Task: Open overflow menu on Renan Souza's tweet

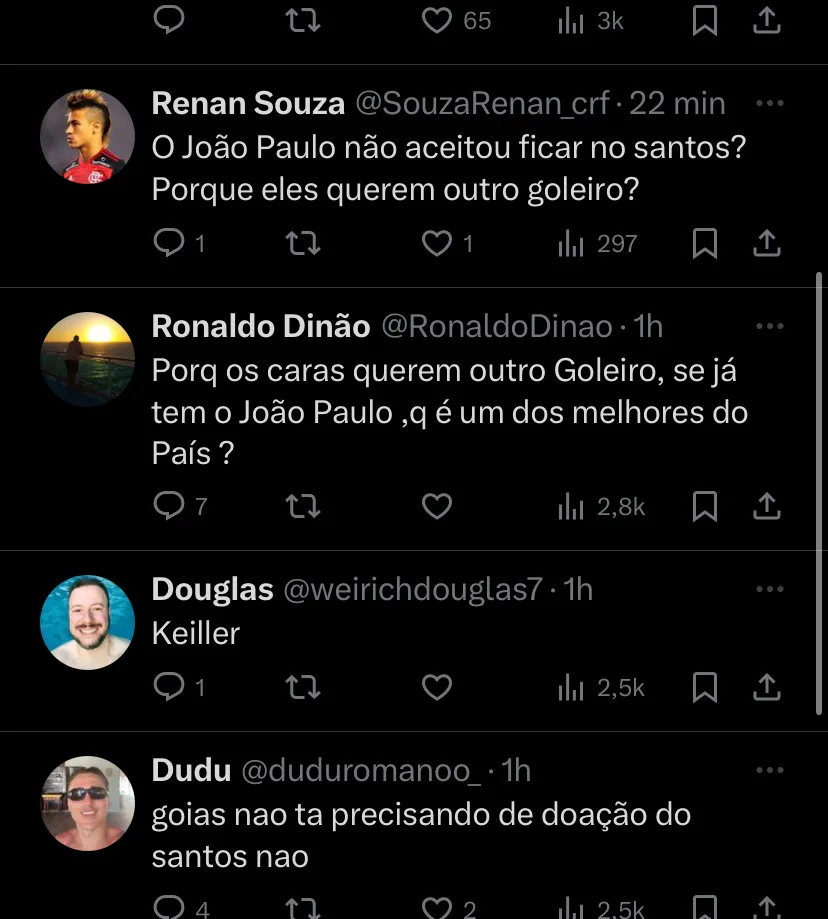Action: tap(769, 103)
